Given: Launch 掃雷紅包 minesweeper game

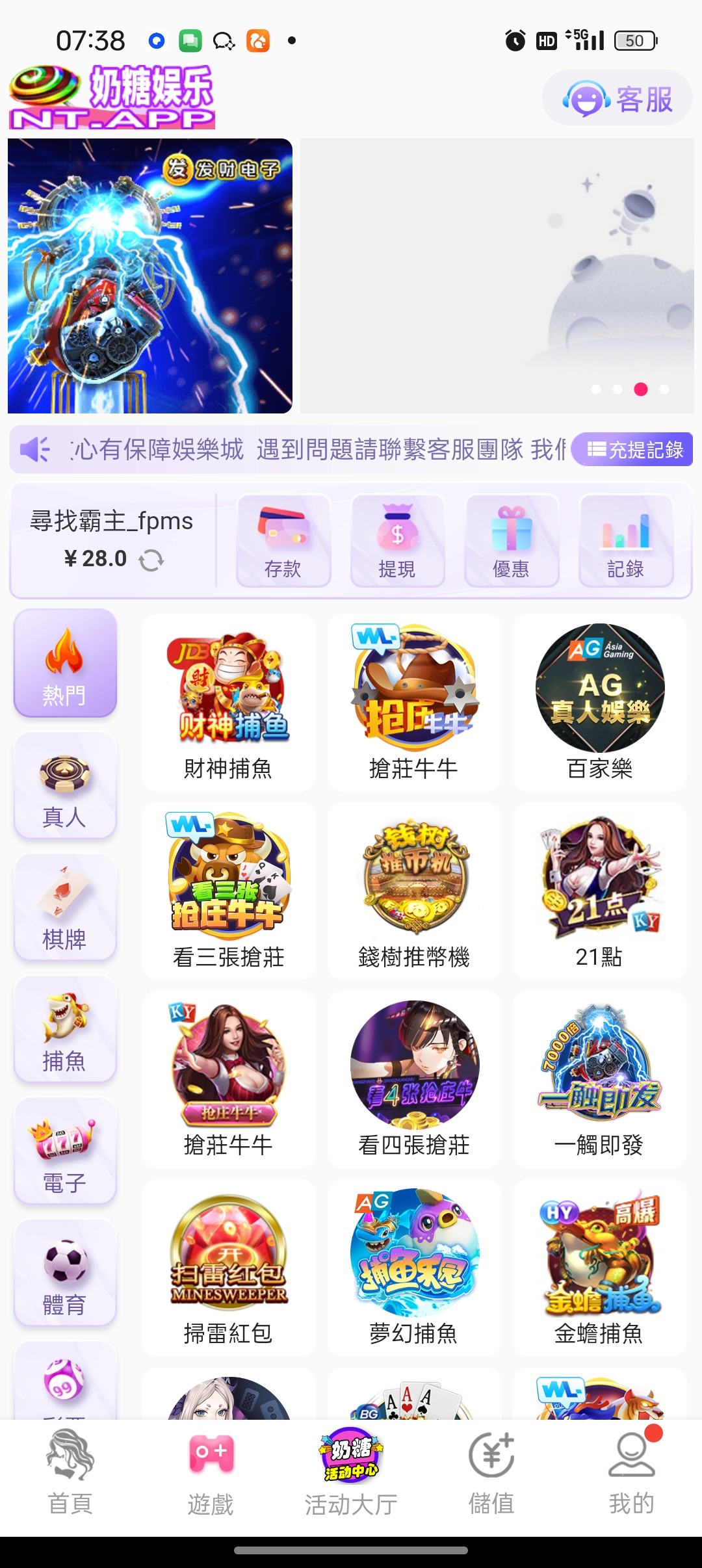Looking at the screenshot, I should (229, 1268).
